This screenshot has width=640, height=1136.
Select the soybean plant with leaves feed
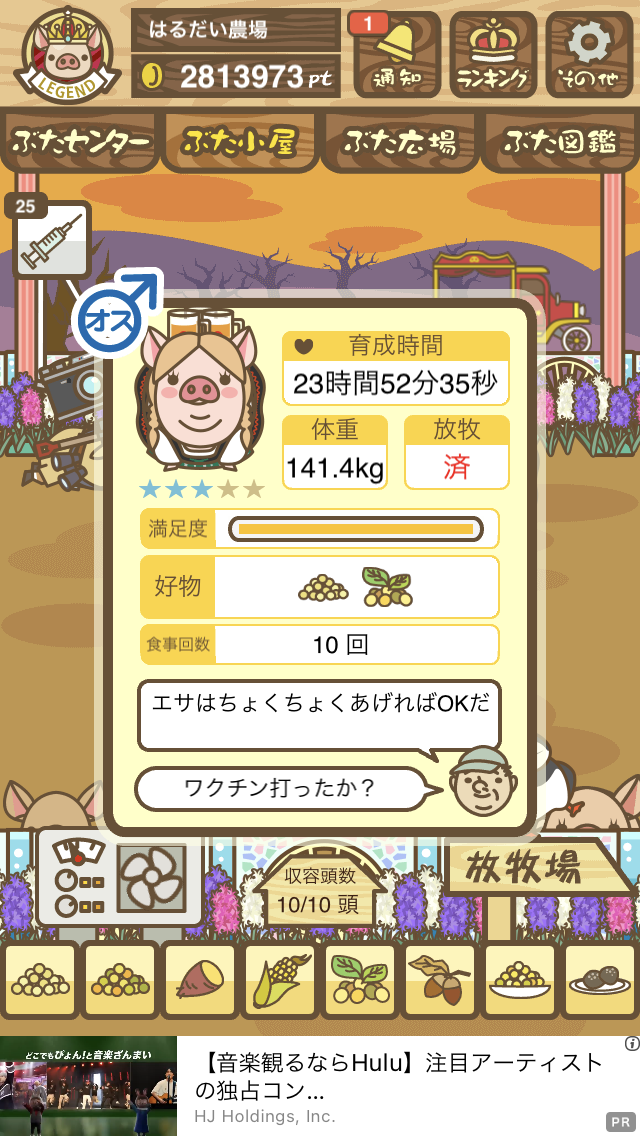(x=360, y=980)
